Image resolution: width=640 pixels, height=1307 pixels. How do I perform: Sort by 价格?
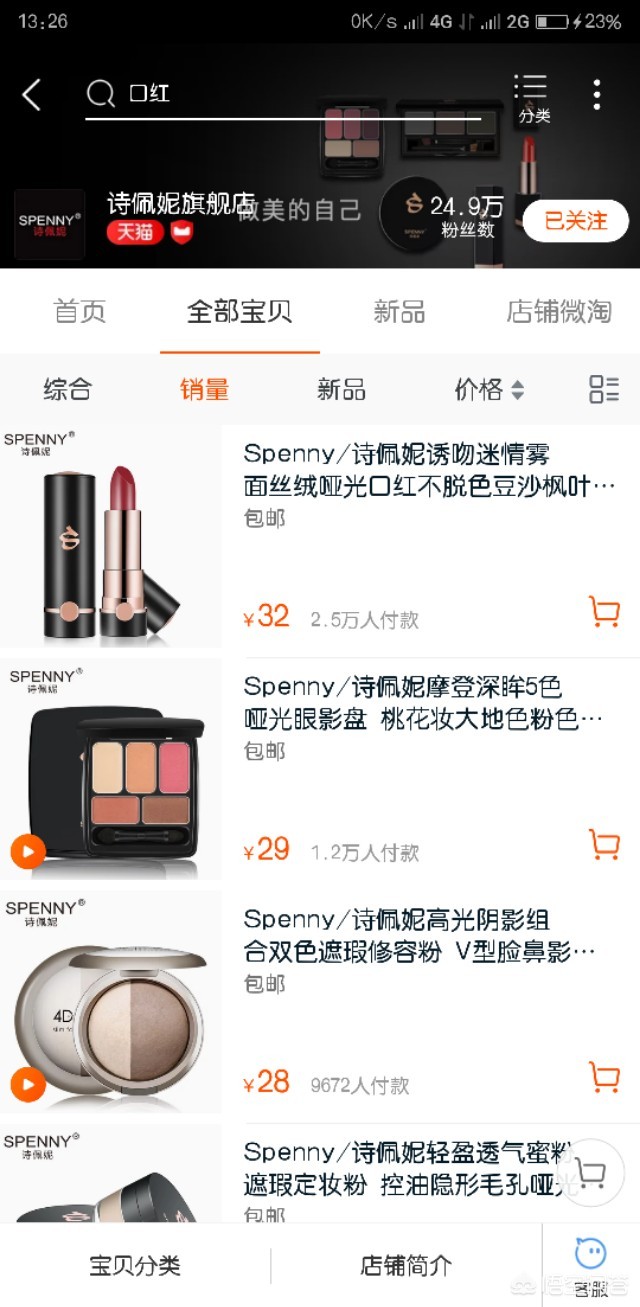[489, 389]
